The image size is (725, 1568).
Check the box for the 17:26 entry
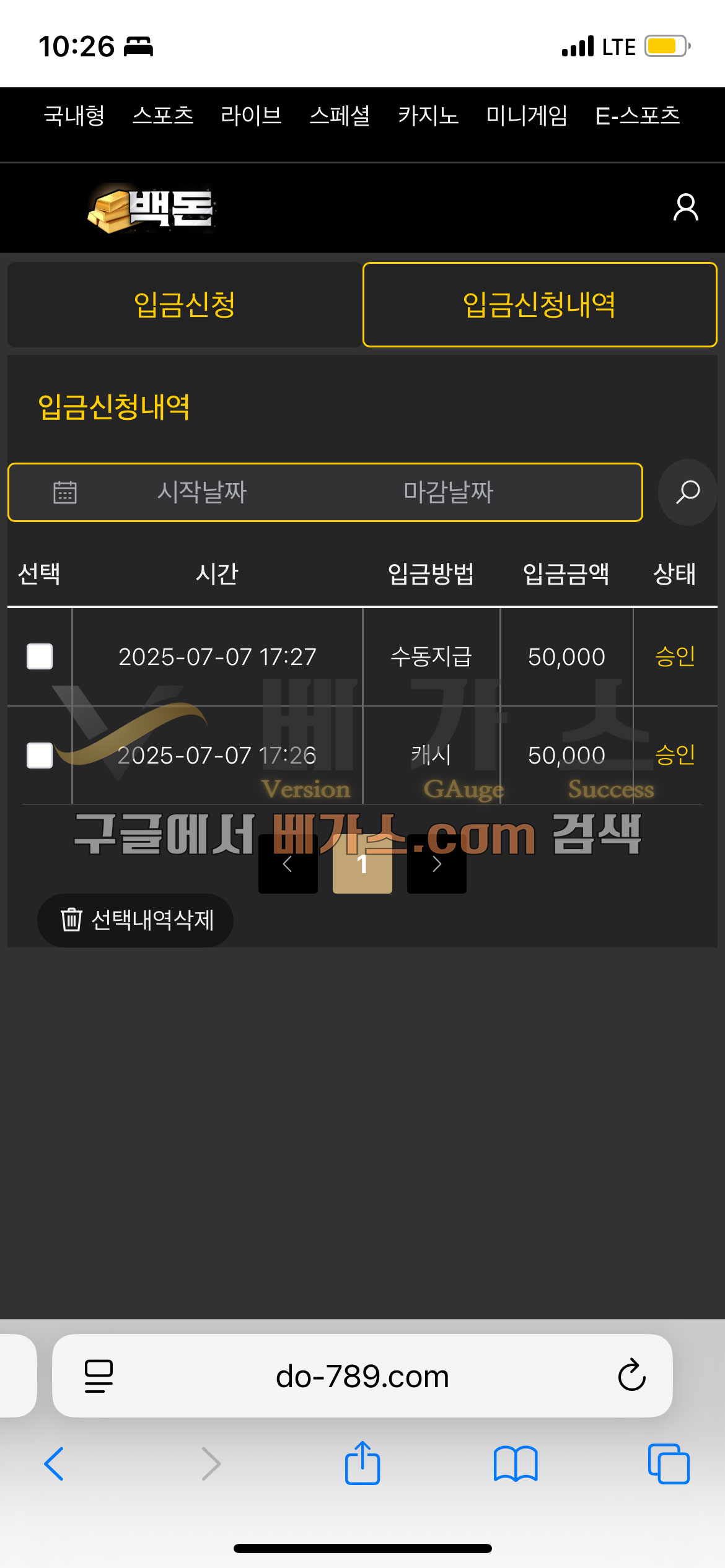[x=40, y=756]
